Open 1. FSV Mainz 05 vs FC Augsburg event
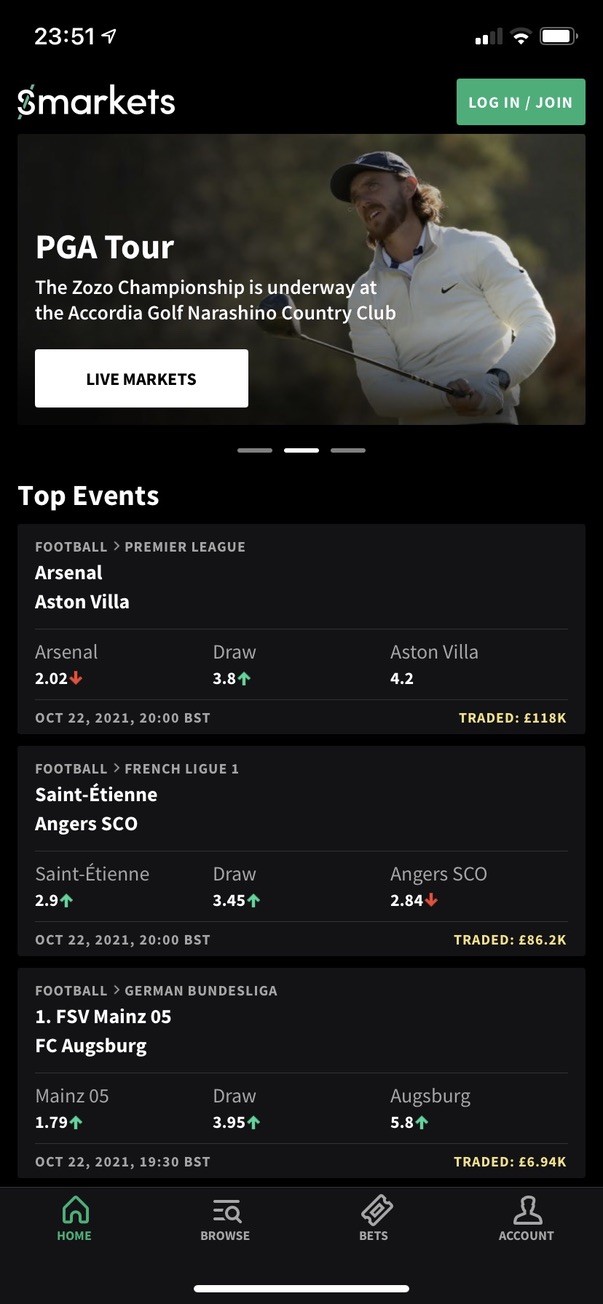 pos(301,1031)
